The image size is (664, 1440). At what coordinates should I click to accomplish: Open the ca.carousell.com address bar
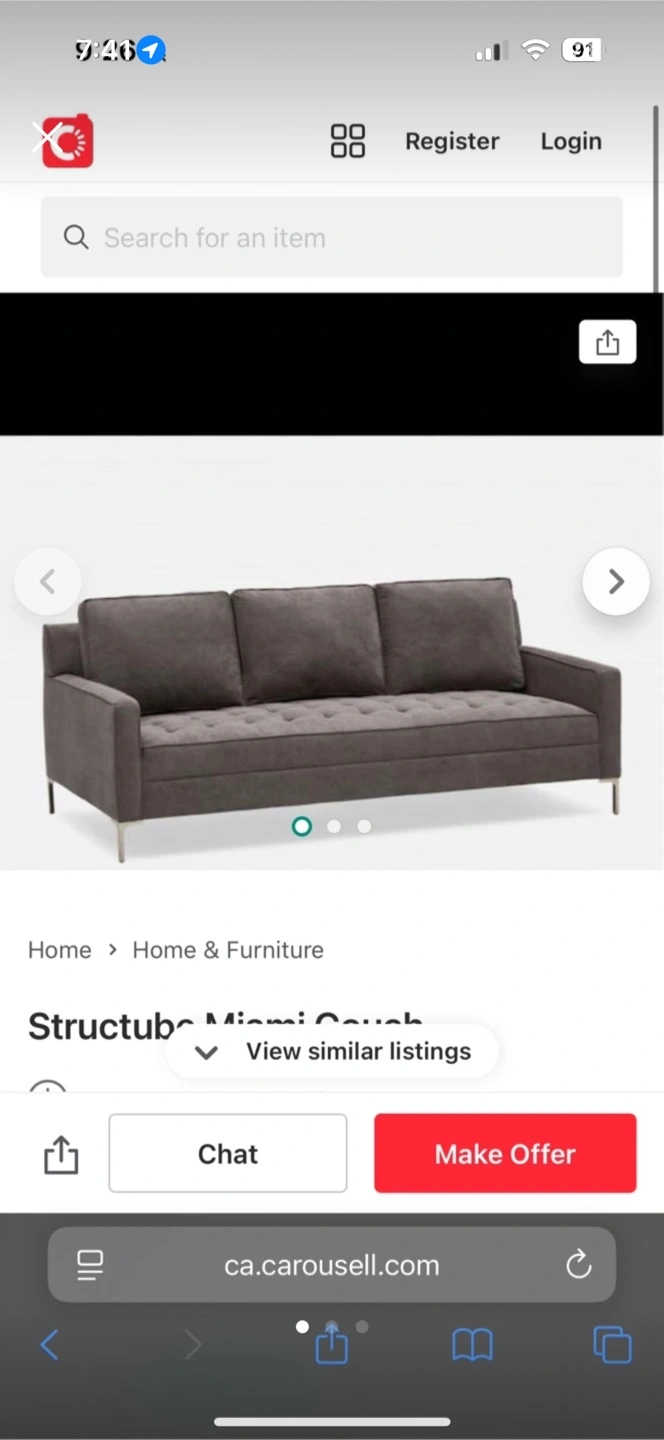click(x=331, y=1265)
